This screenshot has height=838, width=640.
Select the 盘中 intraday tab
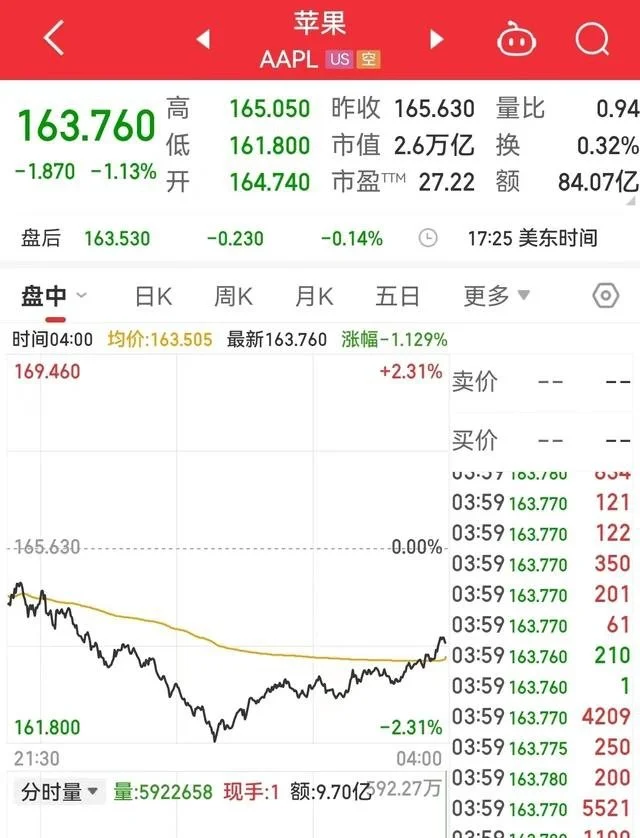(53, 296)
